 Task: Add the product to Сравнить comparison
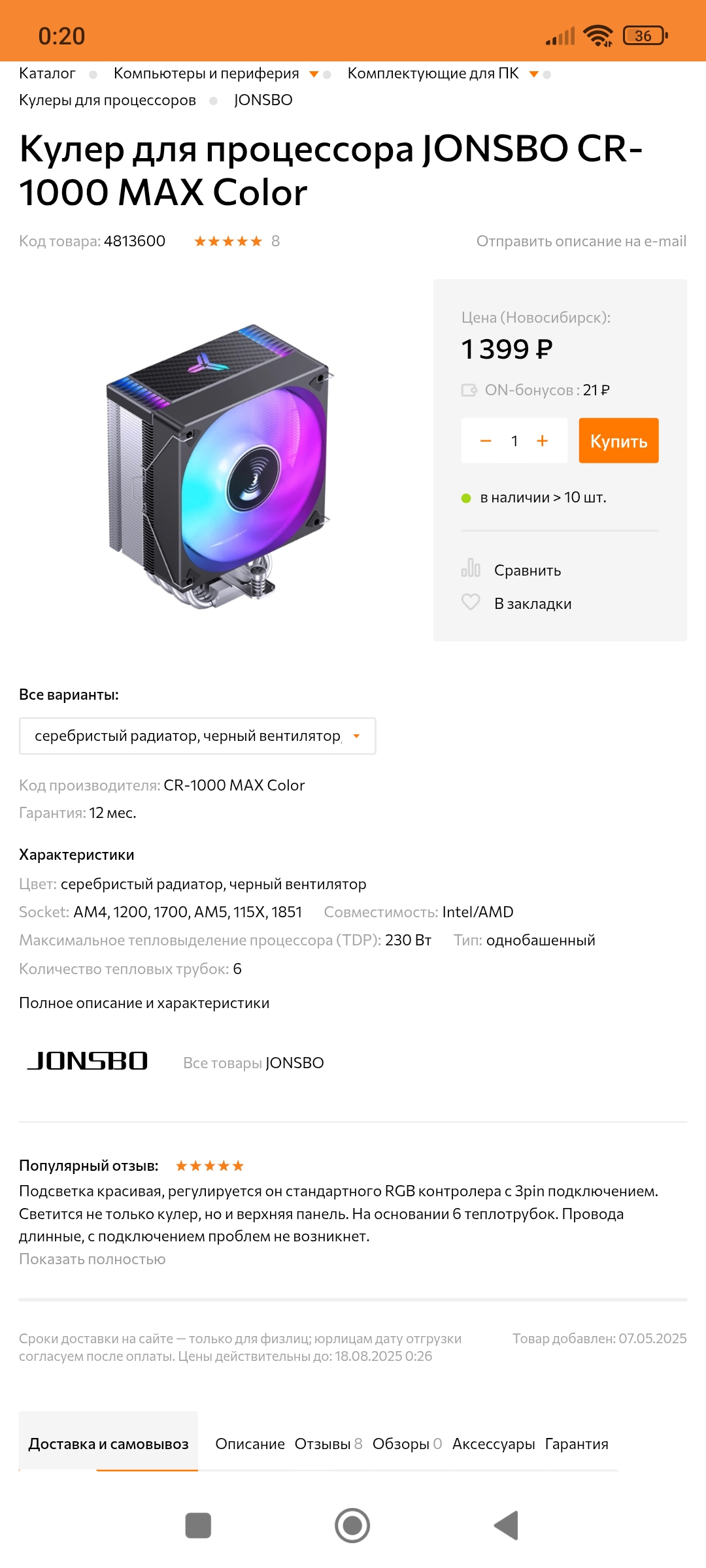(511, 570)
